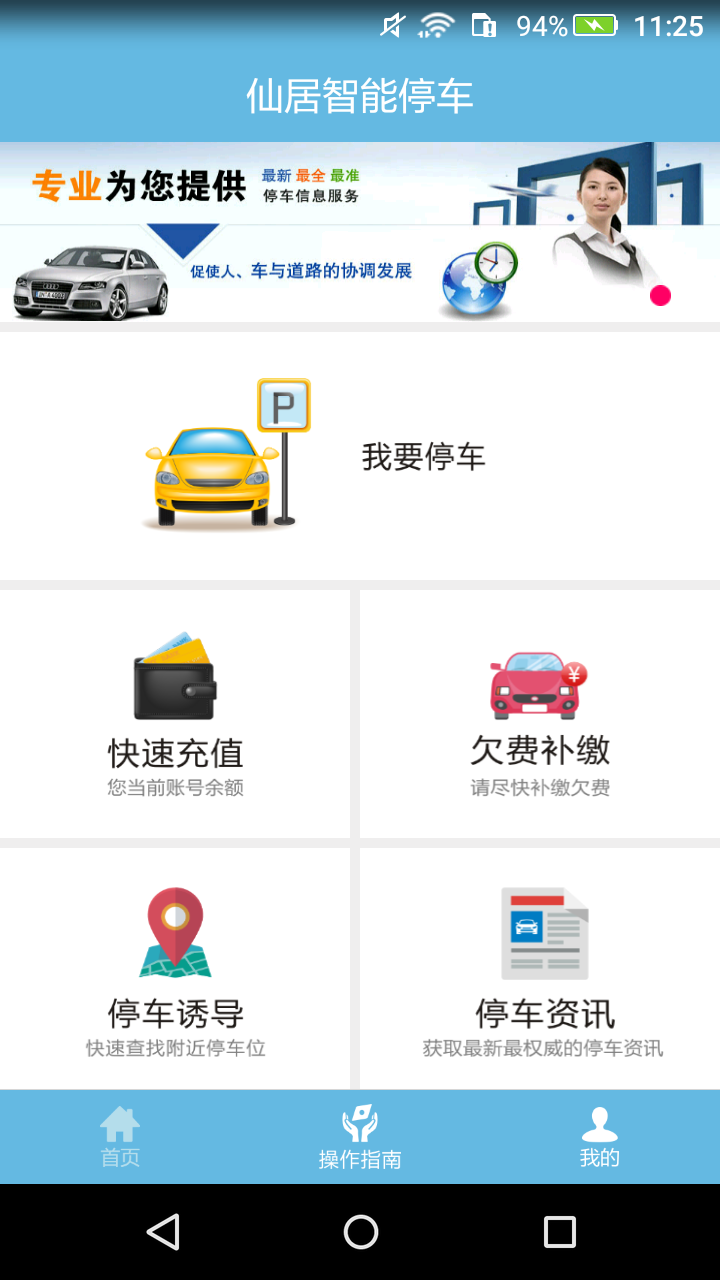Tap the system back button
The width and height of the screenshot is (720, 1280).
tap(163, 1232)
